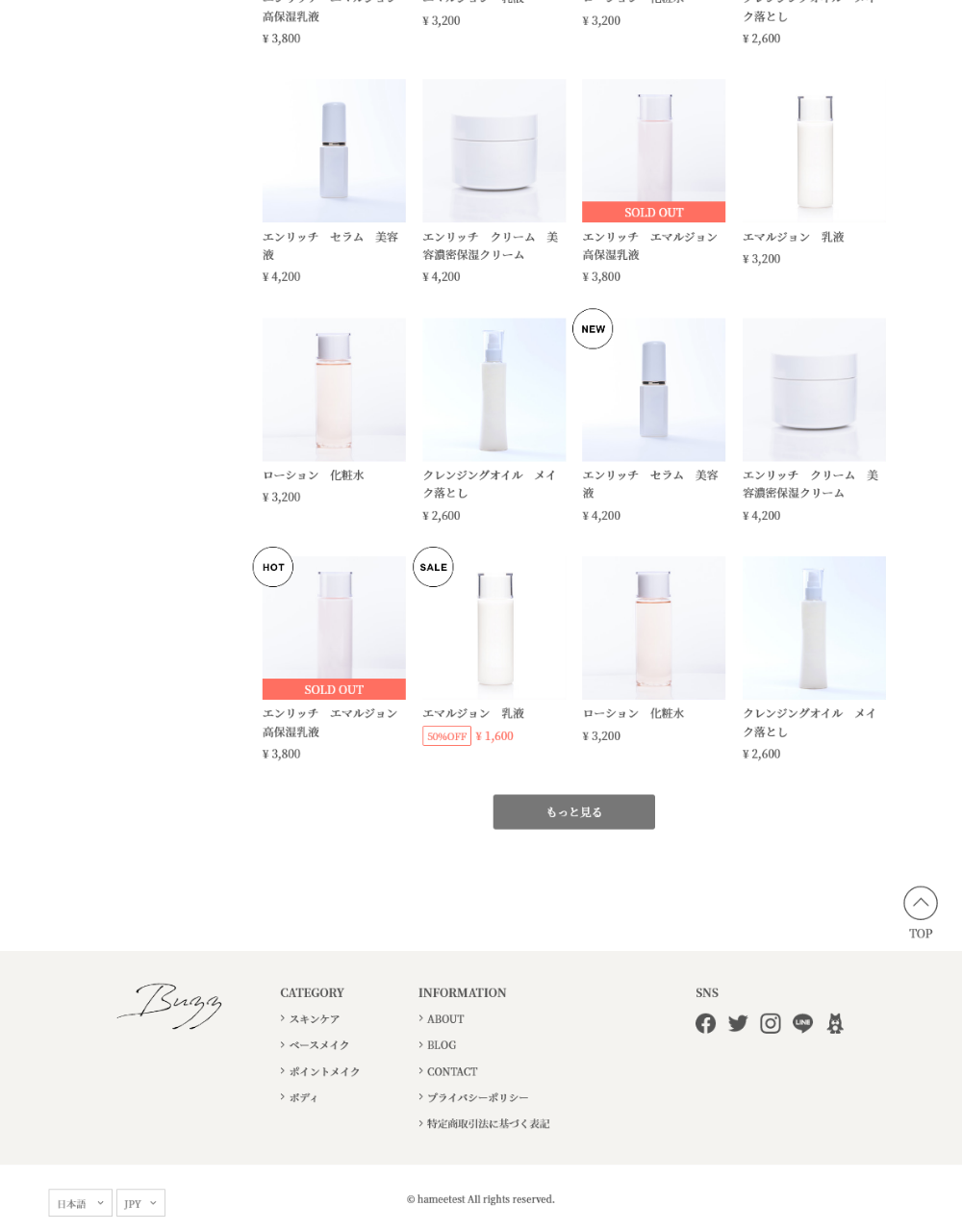The width and height of the screenshot is (962, 1232).
Task: Expand the 日本語 language dropdown
Action: click(x=80, y=1203)
